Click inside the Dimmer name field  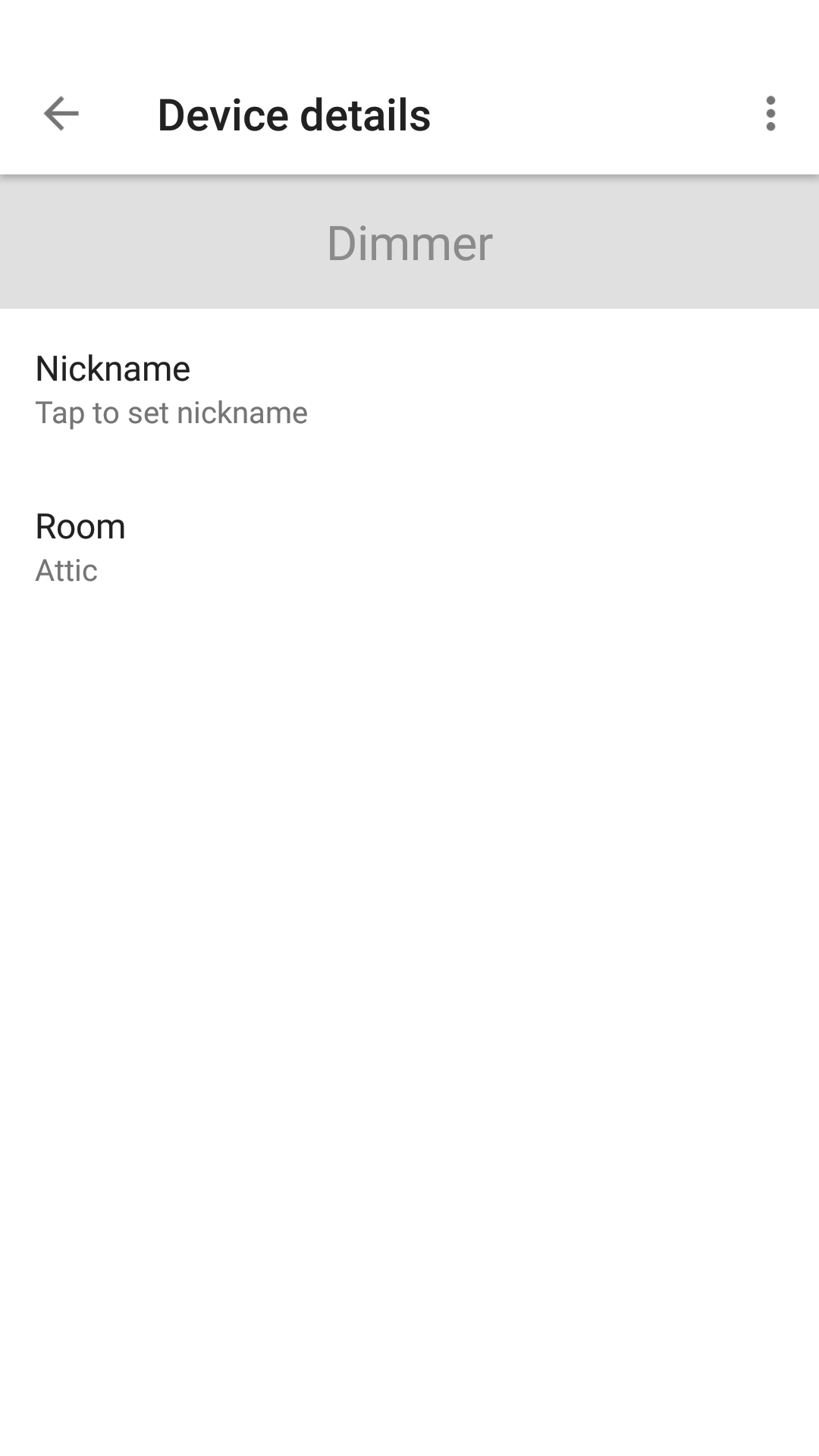click(x=409, y=243)
